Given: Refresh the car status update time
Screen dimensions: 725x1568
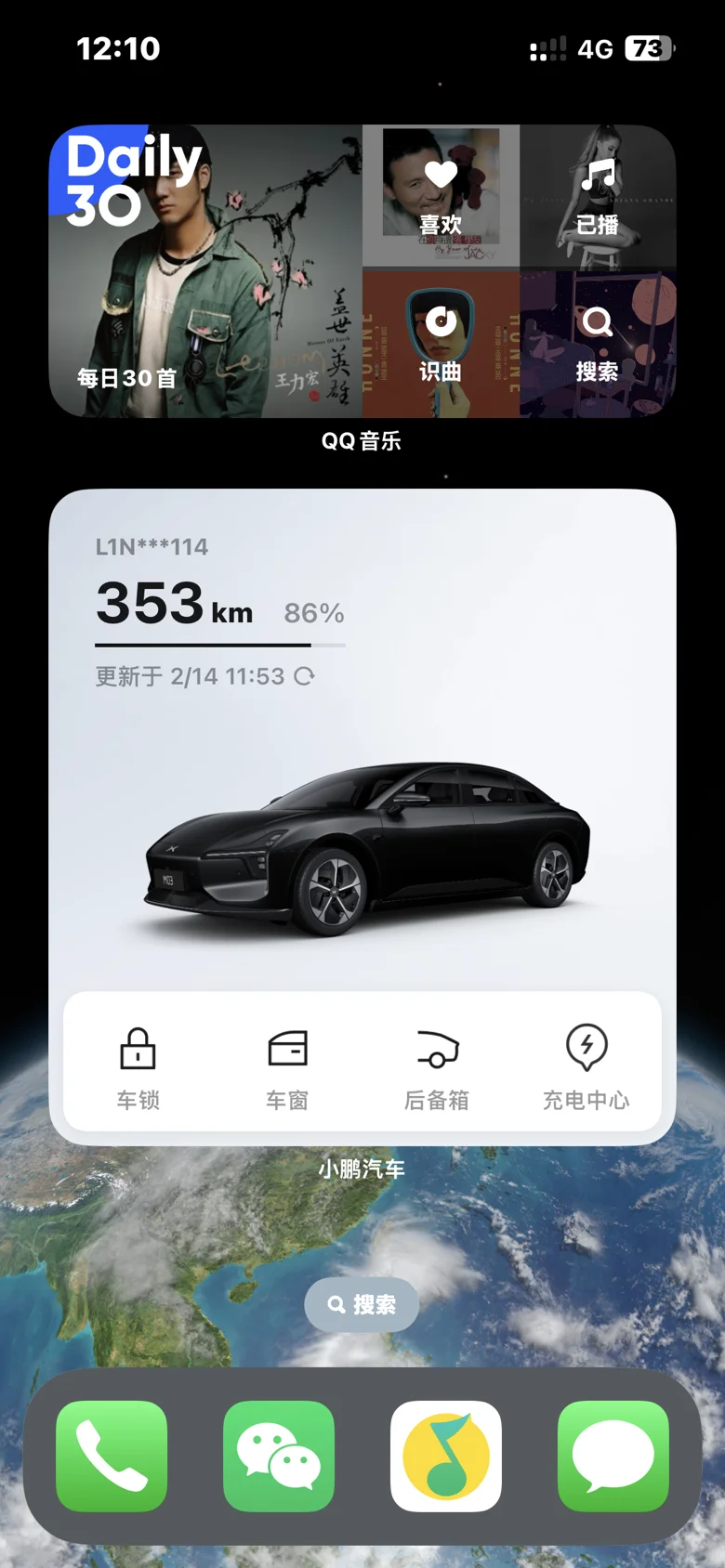Looking at the screenshot, I should pyautogui.click(x=305, y=676).
